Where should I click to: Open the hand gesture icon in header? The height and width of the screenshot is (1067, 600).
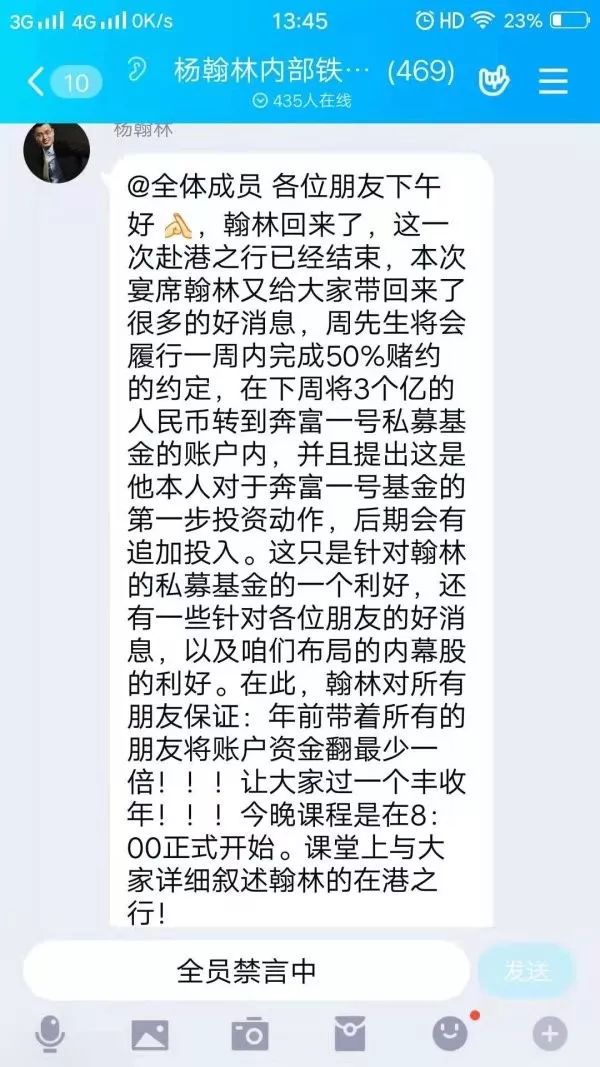(x=494, y=81)
